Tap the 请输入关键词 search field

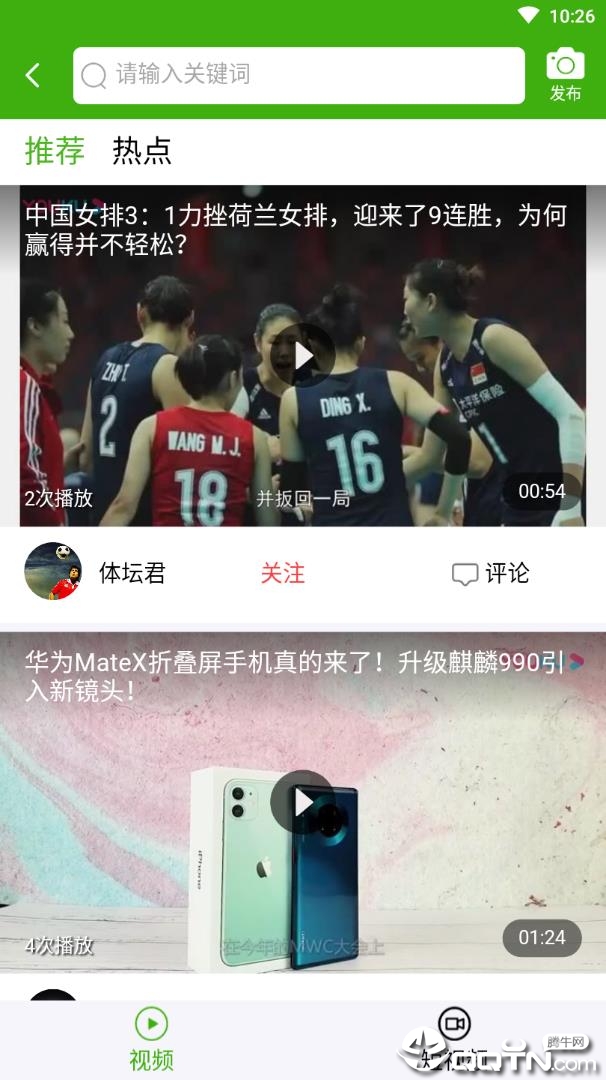[298, 75]
